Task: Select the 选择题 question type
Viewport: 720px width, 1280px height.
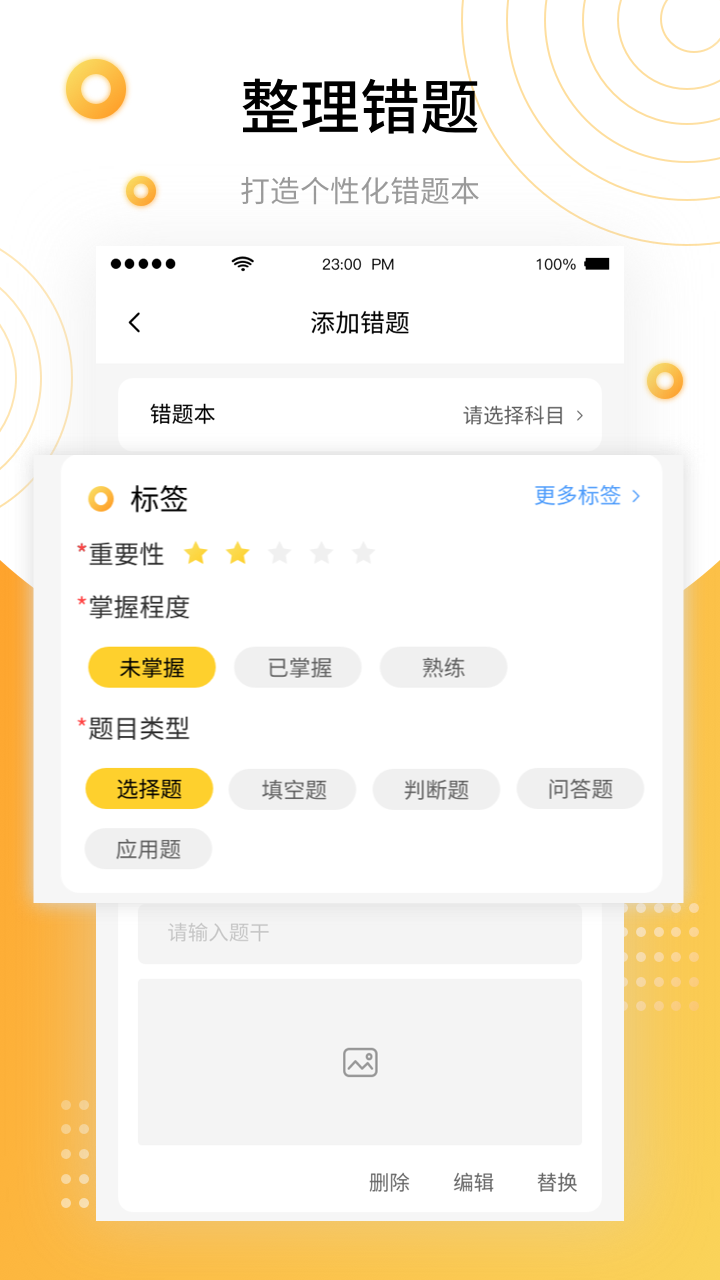Action: click(148, 788)
